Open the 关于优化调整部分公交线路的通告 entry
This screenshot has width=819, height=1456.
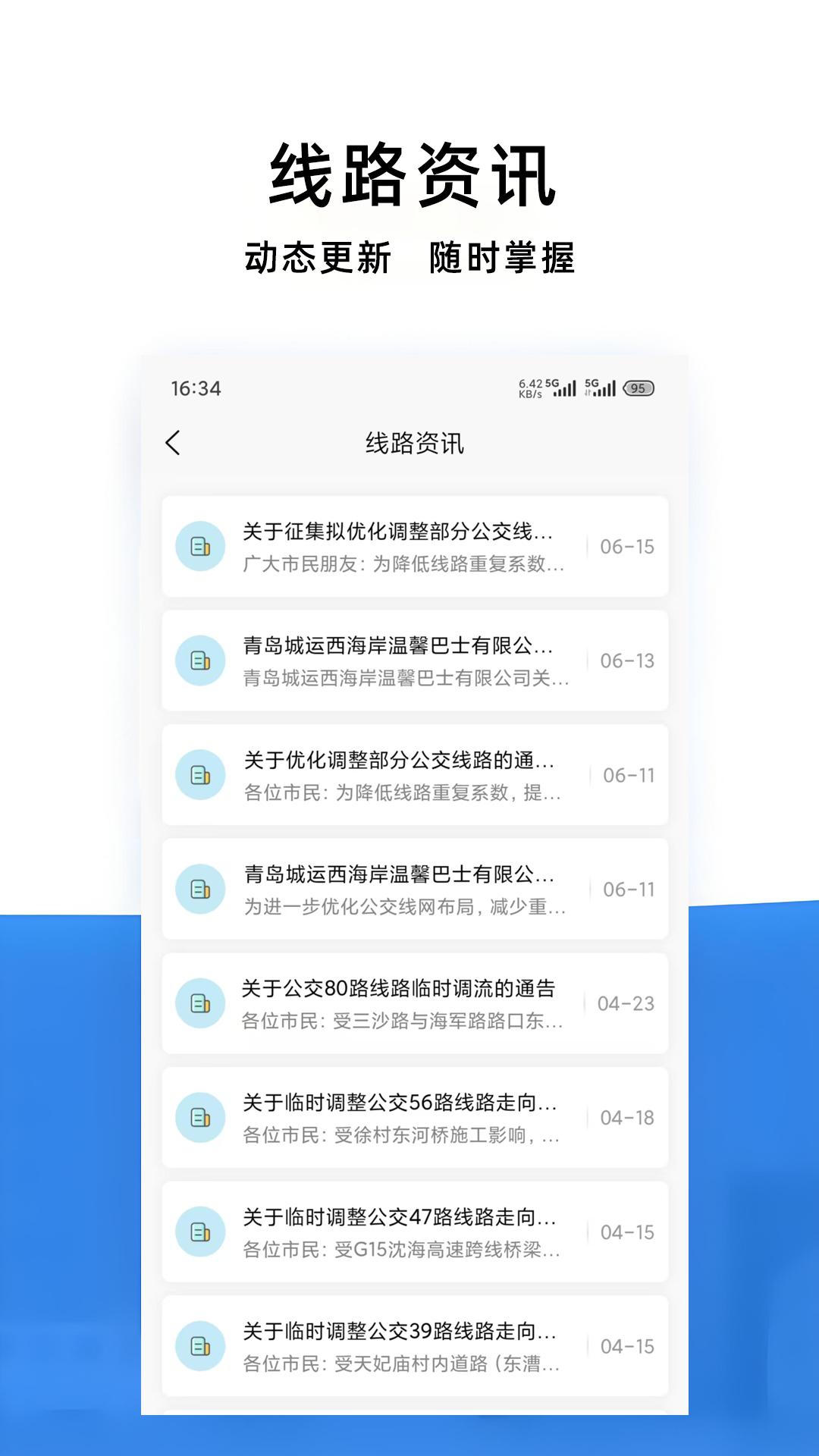tap(402, 762)
